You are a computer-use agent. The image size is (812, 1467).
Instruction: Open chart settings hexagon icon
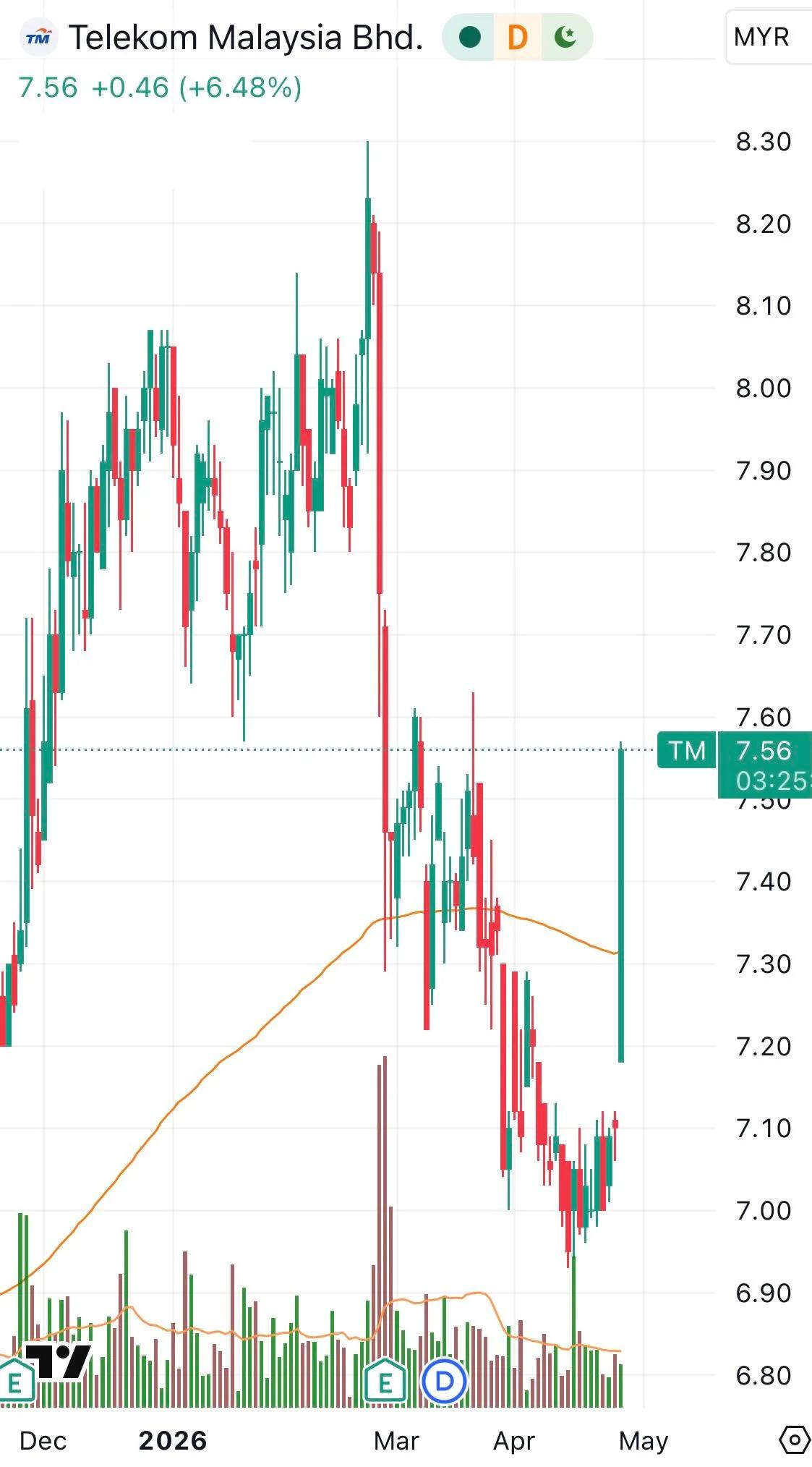(x=794, y=1440)
